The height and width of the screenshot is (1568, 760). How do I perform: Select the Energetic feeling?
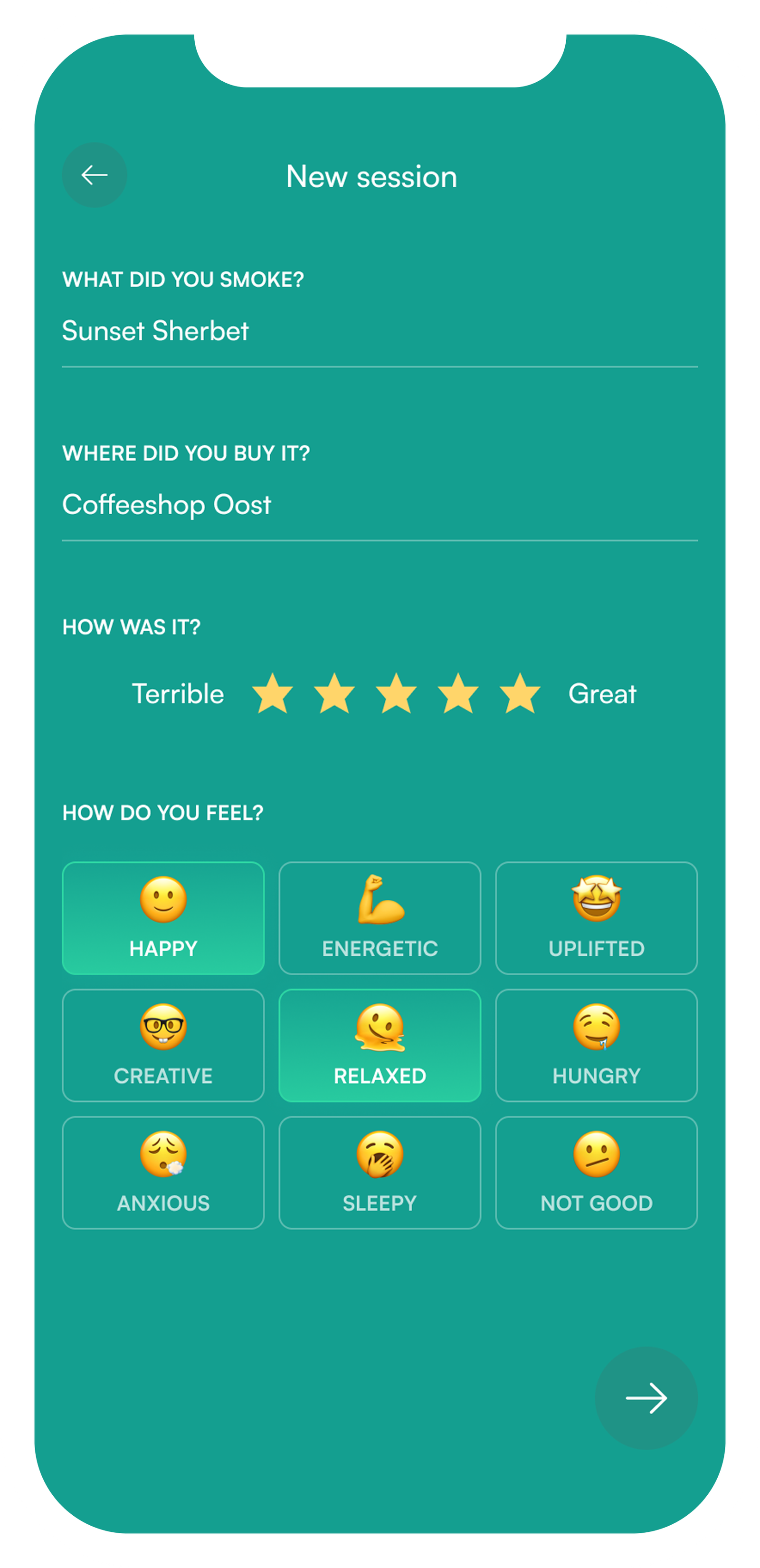click(380, 918)
